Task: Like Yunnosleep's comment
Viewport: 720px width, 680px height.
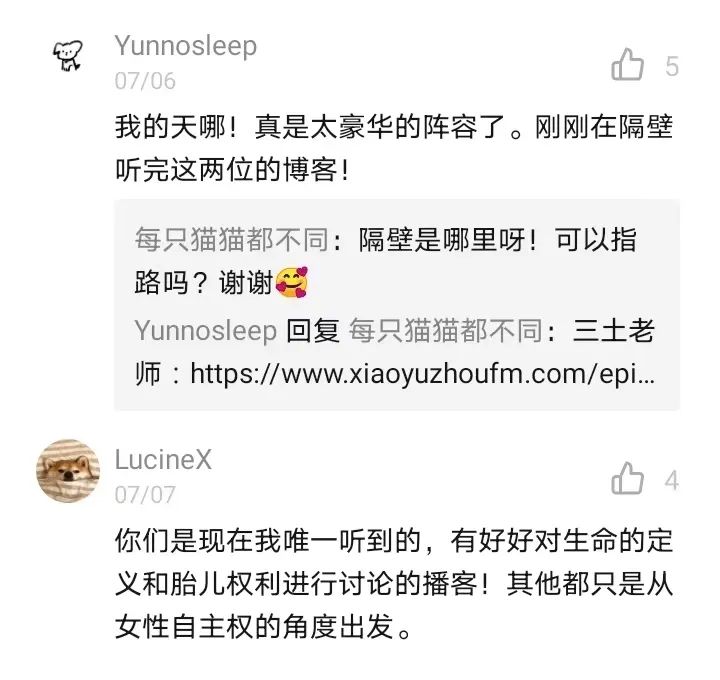Action: 628,66
